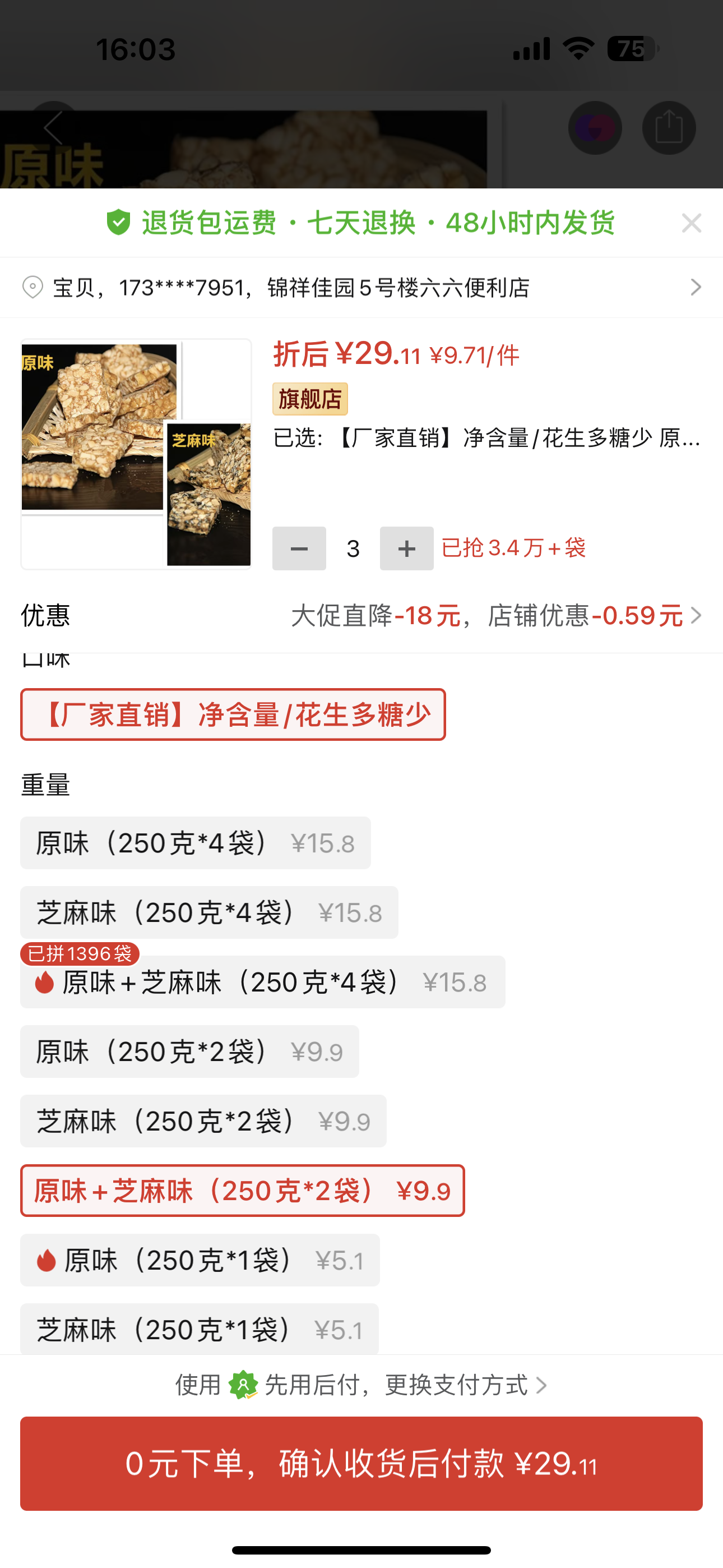Open the product thumbnail image
The height and width of the screenshot is (1568, 723).
136,454
